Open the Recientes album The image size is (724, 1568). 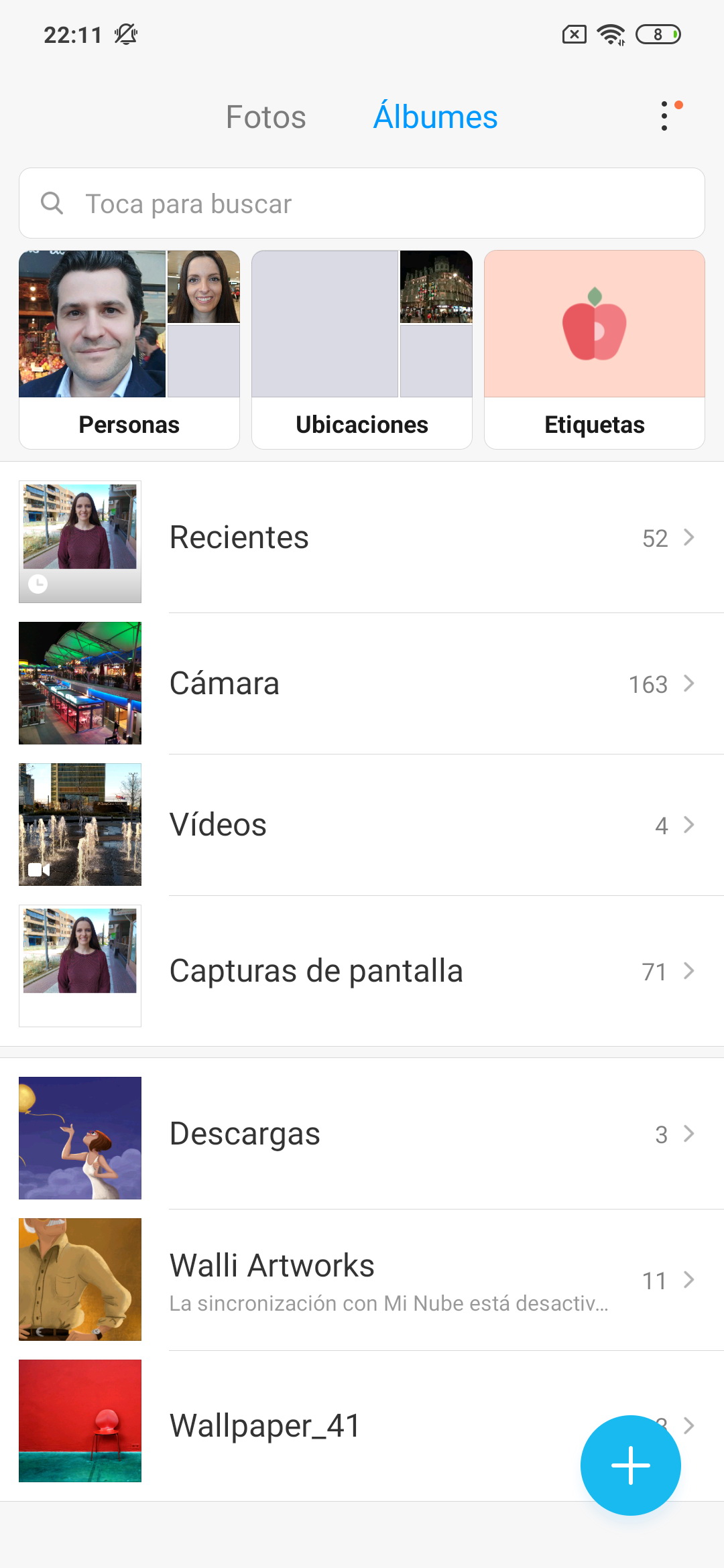click(362, 538)
